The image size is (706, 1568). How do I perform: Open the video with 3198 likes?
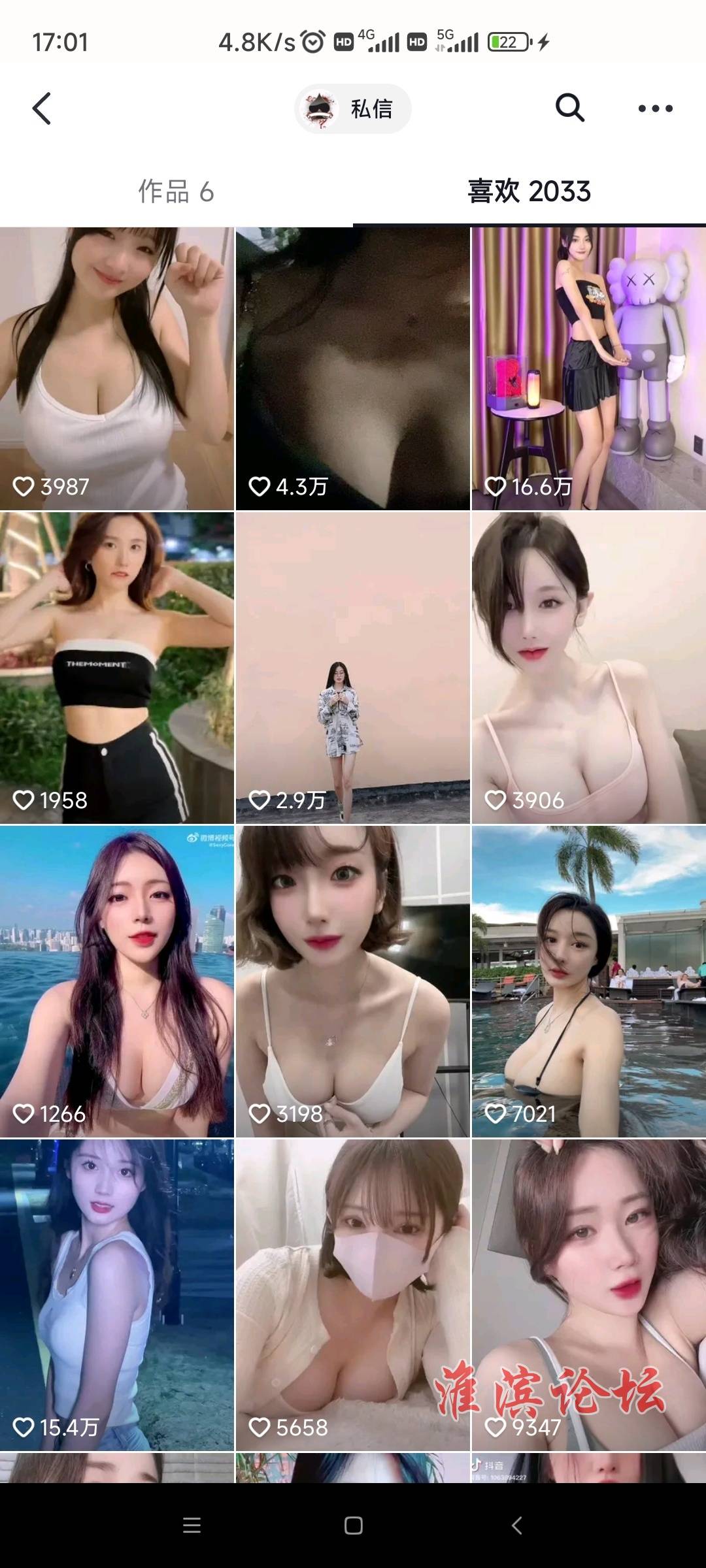[x=353, y=980]
